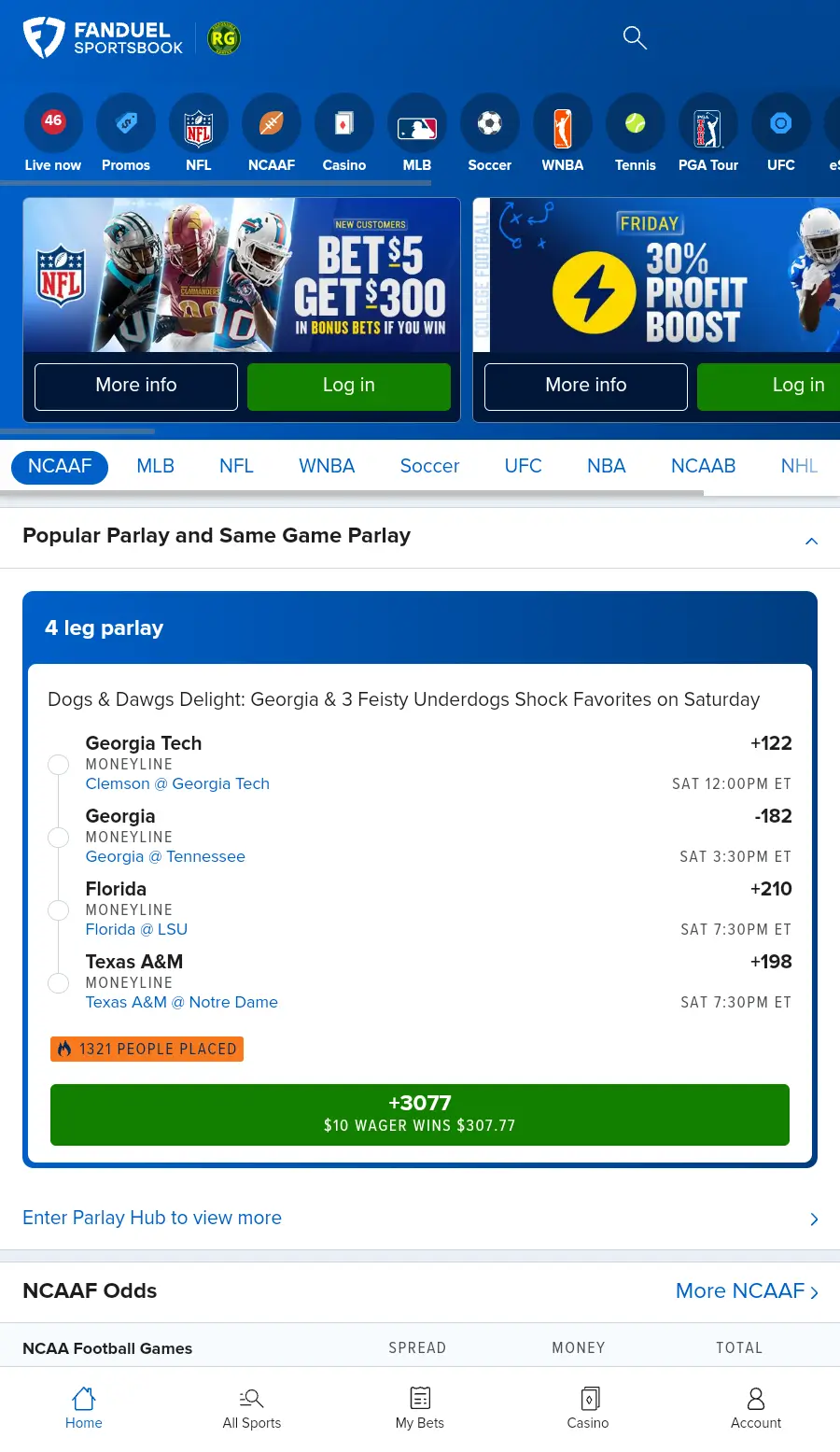Open the Account tab
The image size is (840, 1452).
pyautogui.click(x=756, y=1408)
